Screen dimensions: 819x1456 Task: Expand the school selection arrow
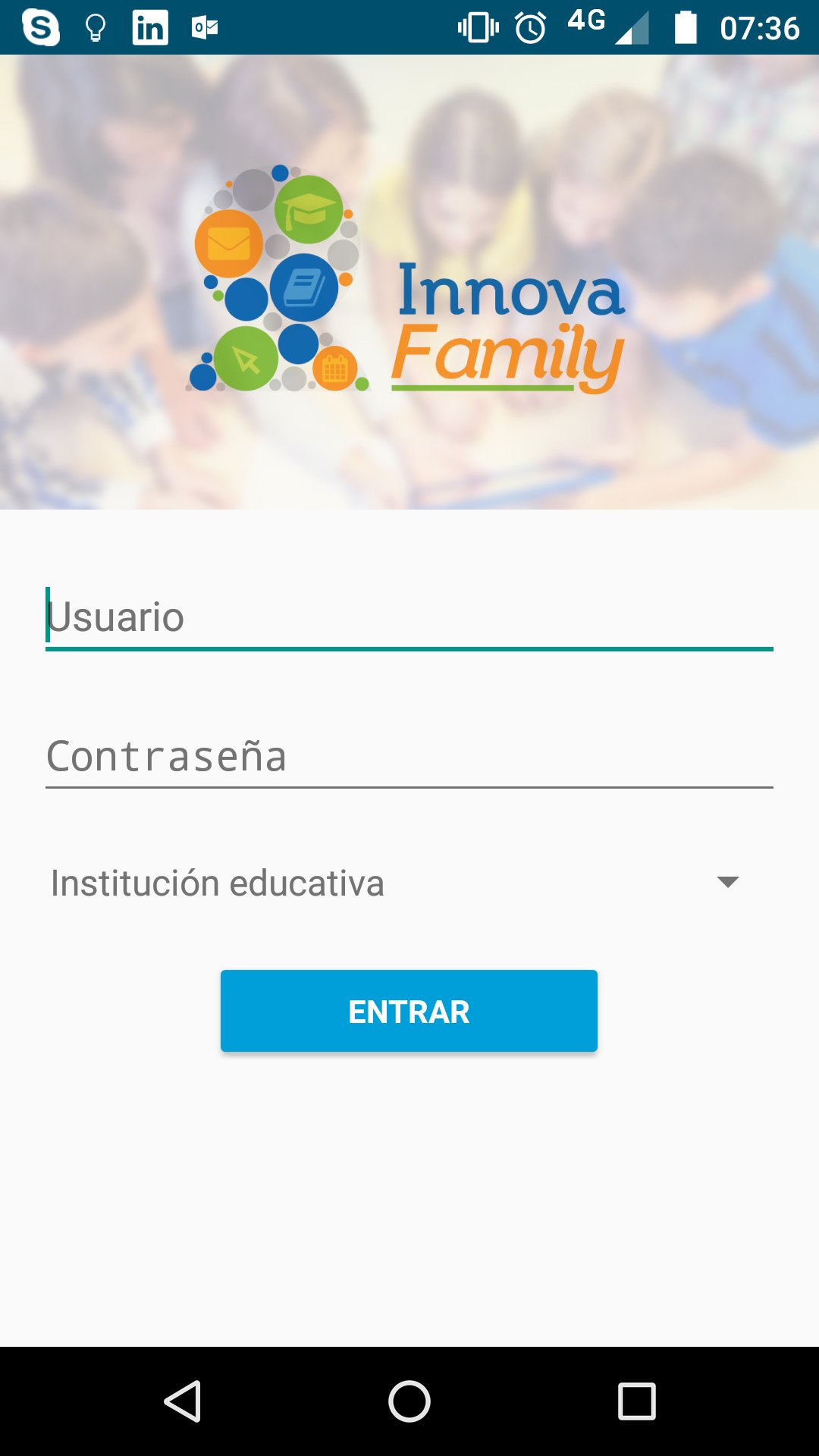click(728, 882)
